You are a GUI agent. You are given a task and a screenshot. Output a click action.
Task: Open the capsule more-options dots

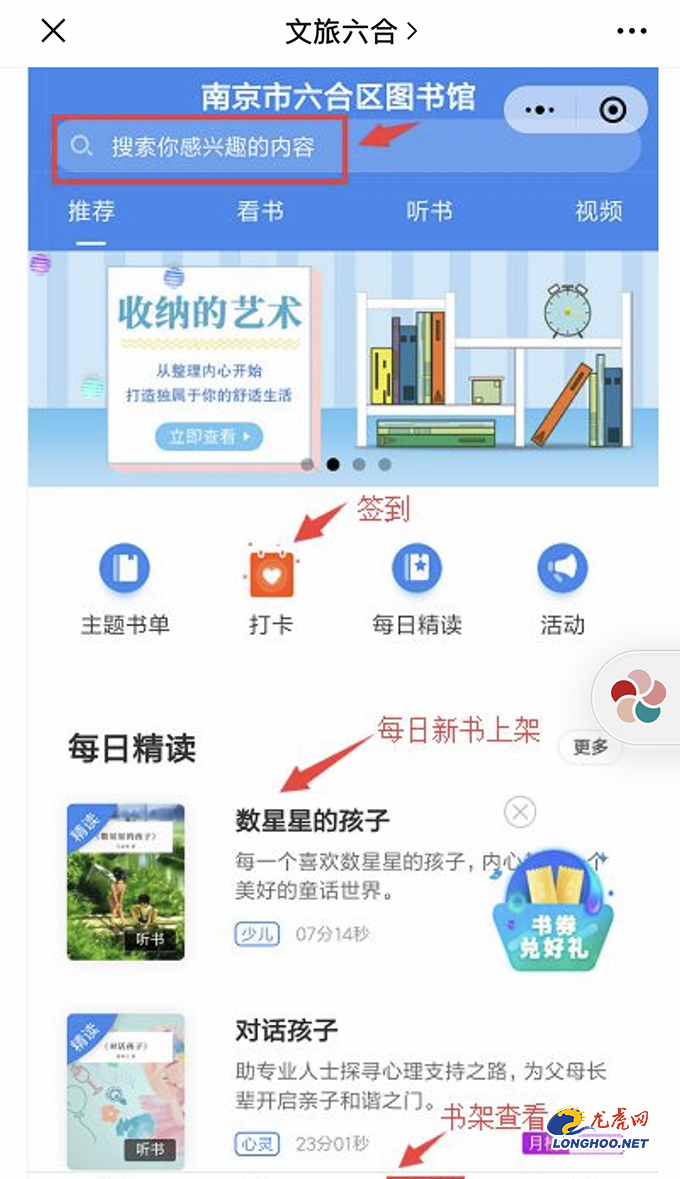539,110
